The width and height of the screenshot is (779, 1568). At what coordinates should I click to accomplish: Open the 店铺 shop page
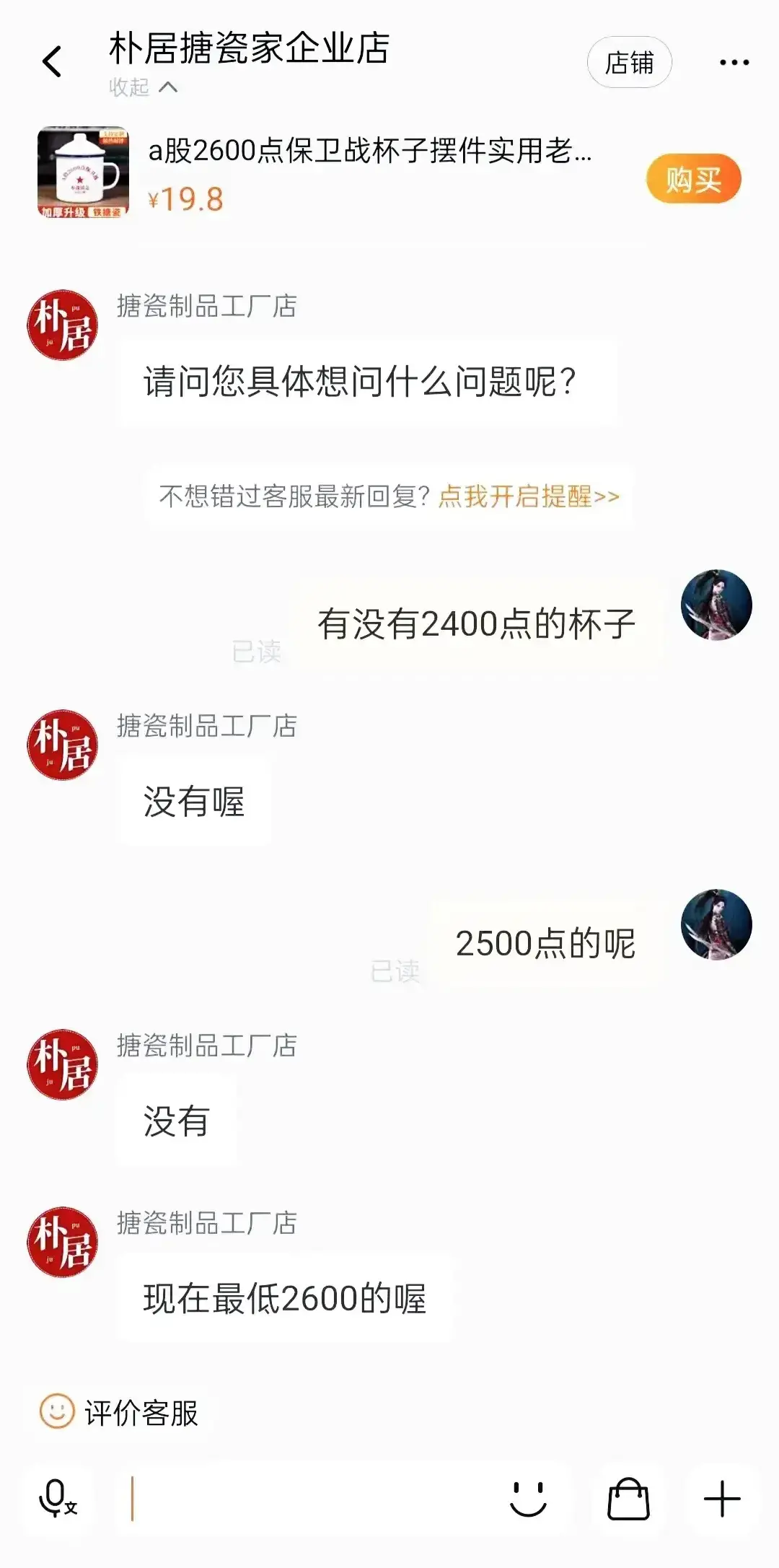[x=630, y=63]
